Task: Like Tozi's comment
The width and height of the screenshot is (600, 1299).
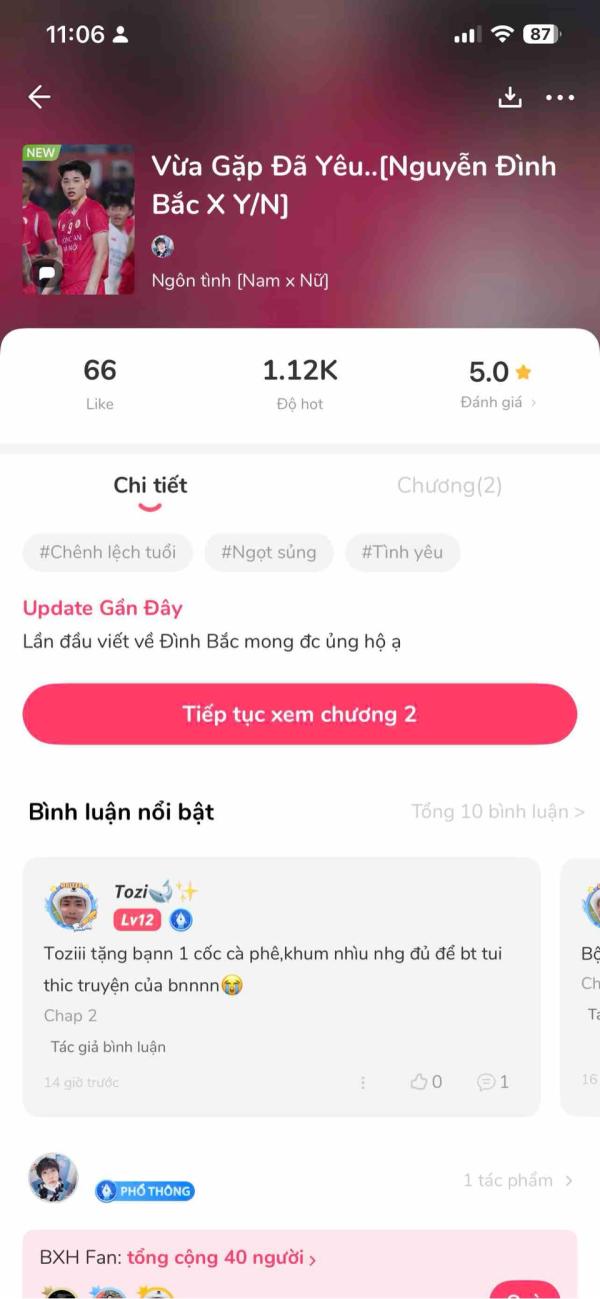Action: pos(426,1081)
